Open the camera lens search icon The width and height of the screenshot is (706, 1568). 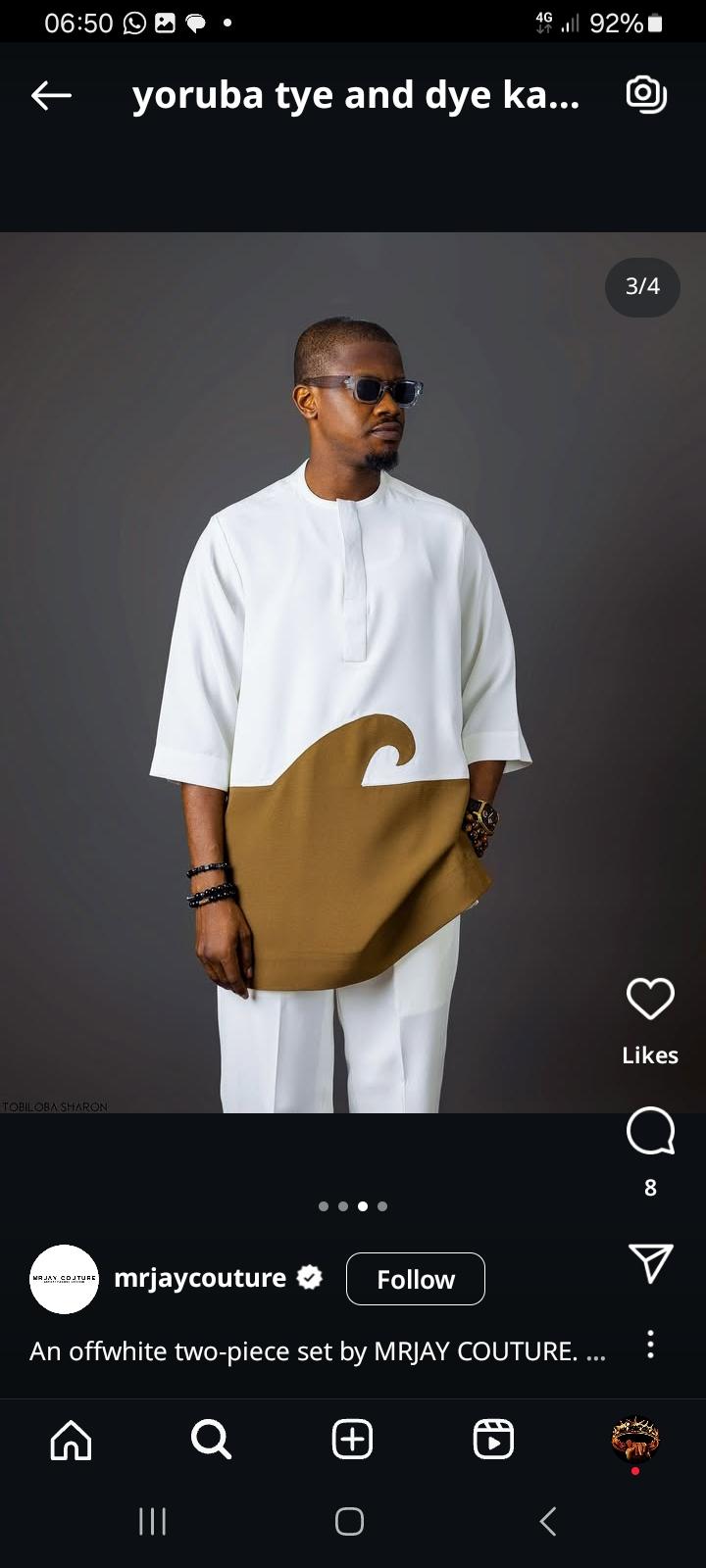click(646, 94)
